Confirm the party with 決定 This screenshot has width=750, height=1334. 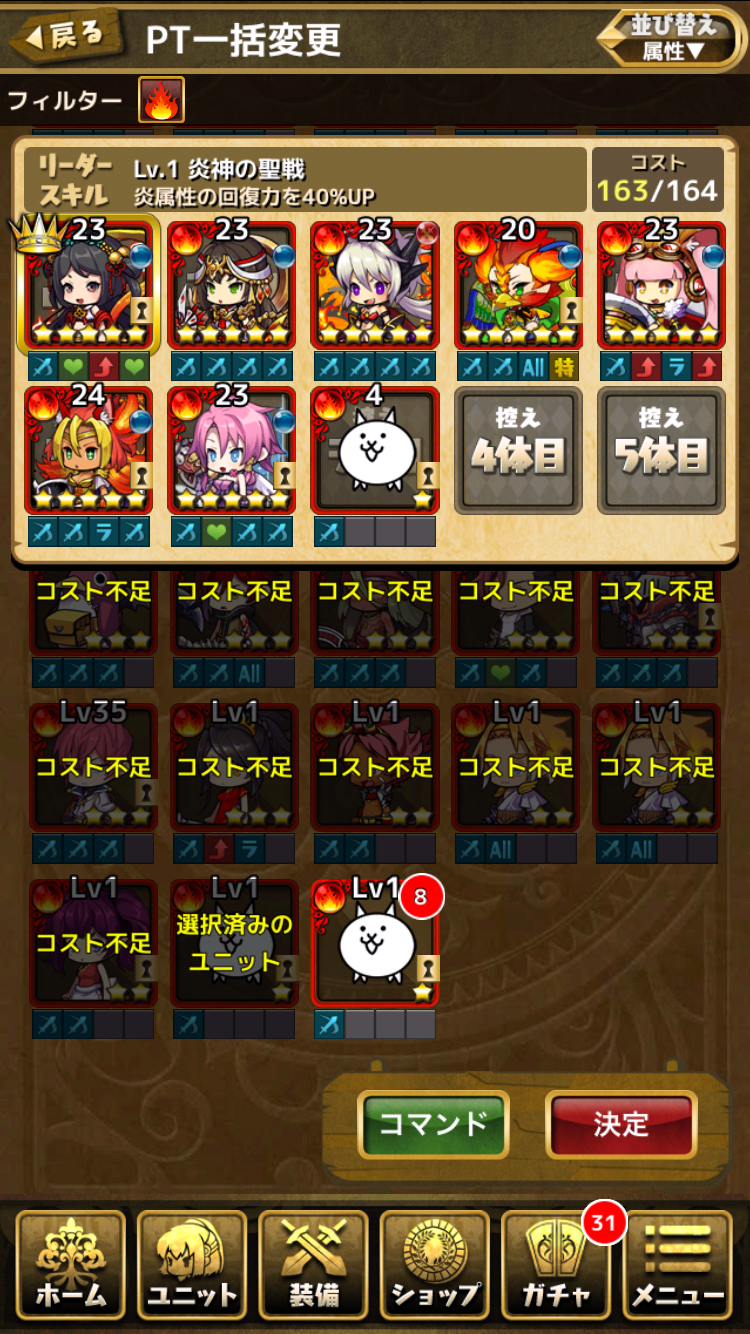[621, 1123]
